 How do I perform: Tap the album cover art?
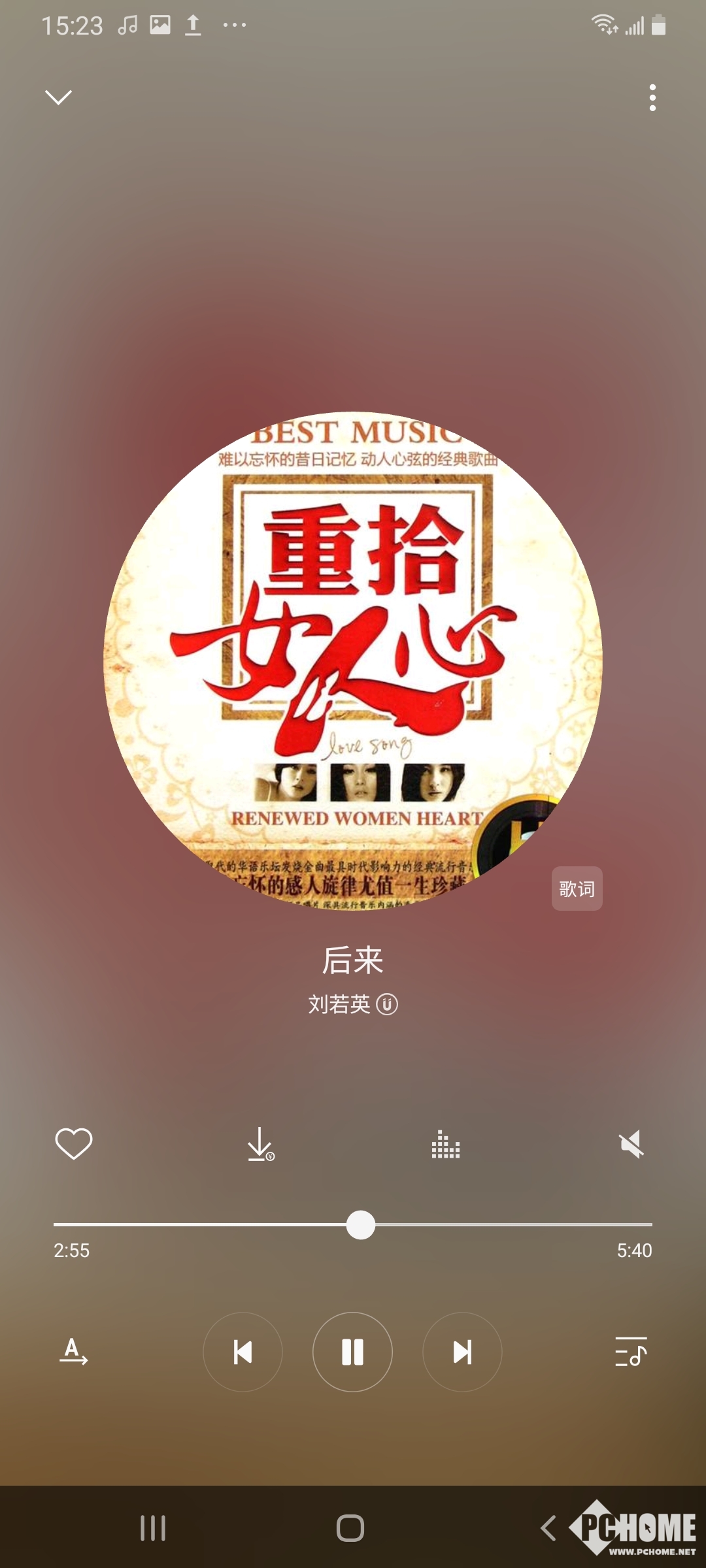tap(353, 660)
